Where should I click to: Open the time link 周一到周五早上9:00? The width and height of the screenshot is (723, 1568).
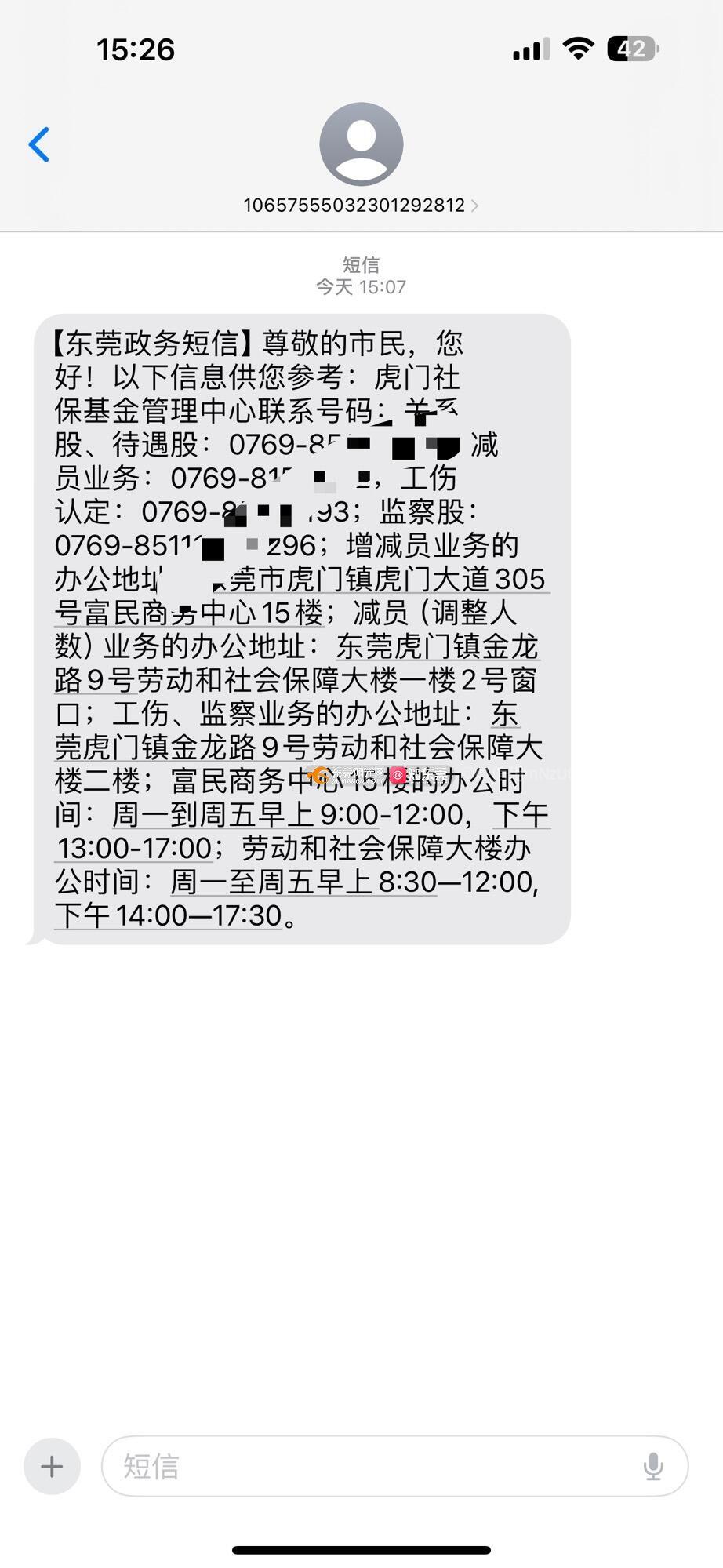tap(245, 815)
